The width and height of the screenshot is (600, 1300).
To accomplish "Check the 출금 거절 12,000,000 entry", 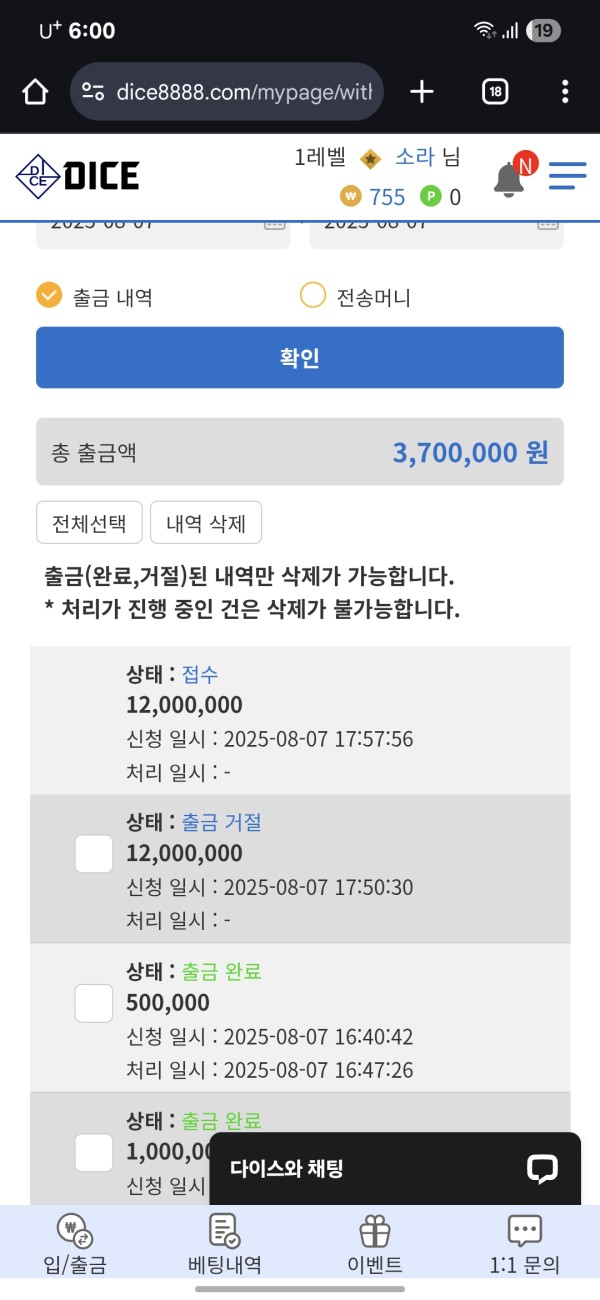I will [x=94, y=854].
